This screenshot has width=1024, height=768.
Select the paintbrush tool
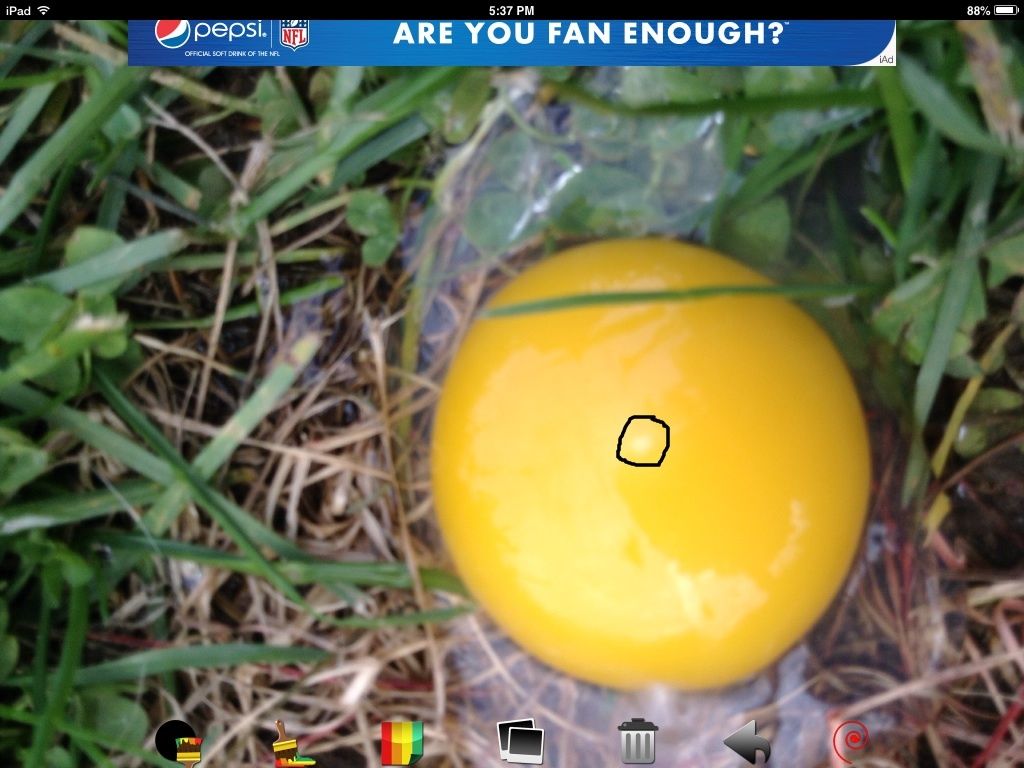tap(292, 743)
